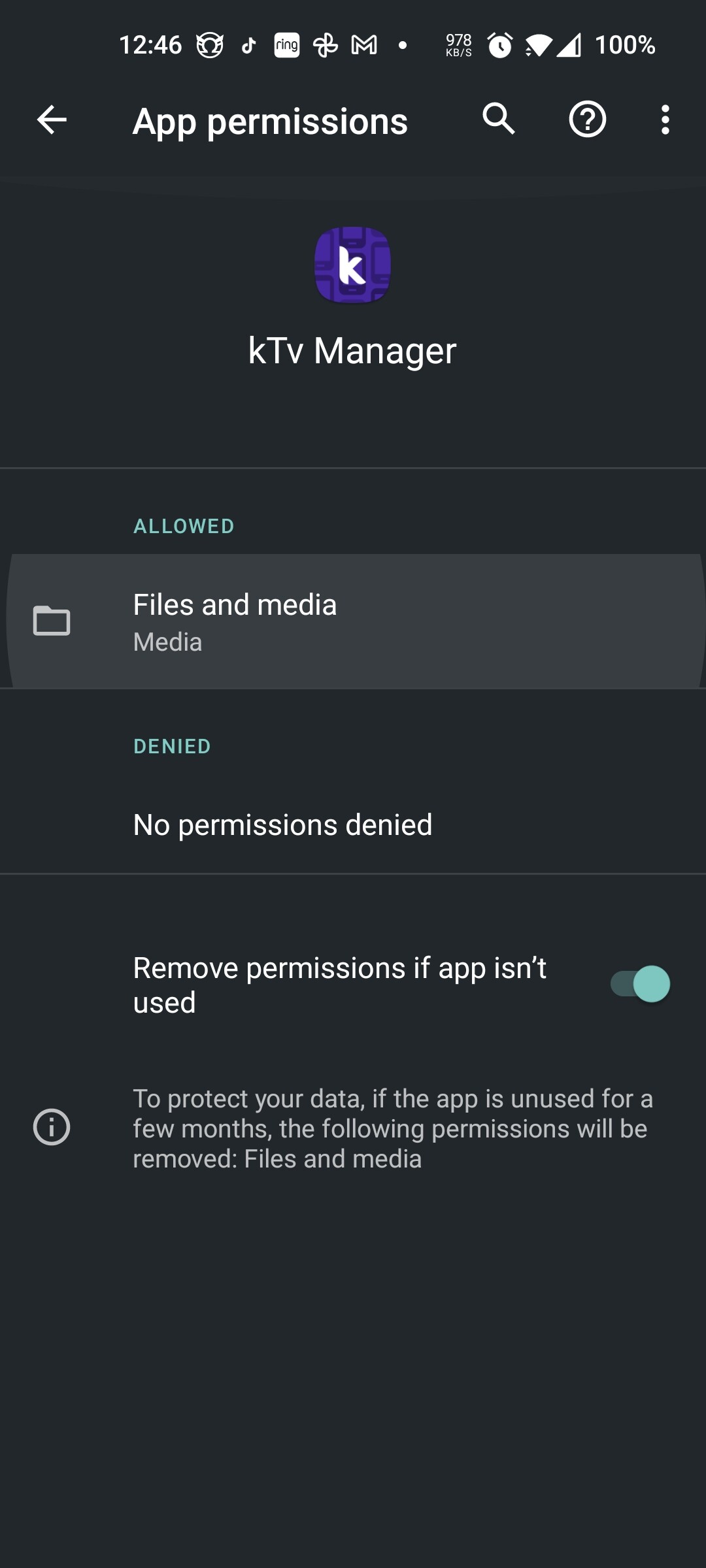Open the search icon
706x1568 pixels.
click(x=499, y=119)
